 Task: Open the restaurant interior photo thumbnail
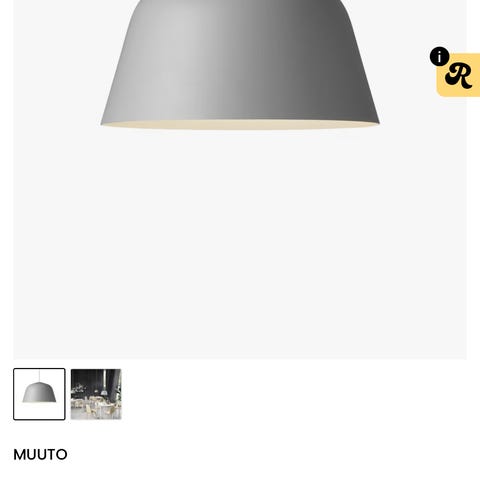pos(96,394)
